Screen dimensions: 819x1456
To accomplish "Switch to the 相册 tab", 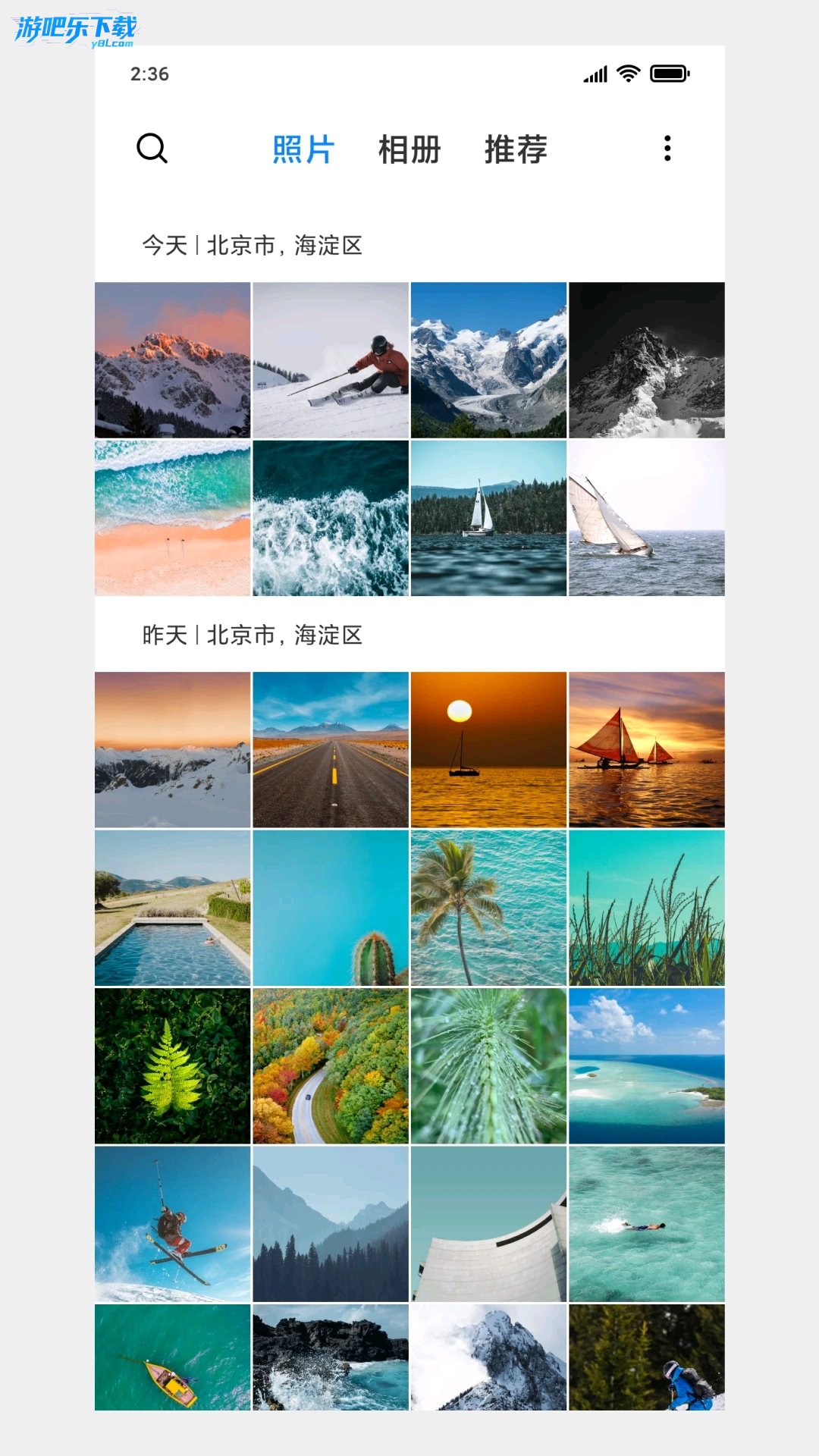I will [409, 149].
